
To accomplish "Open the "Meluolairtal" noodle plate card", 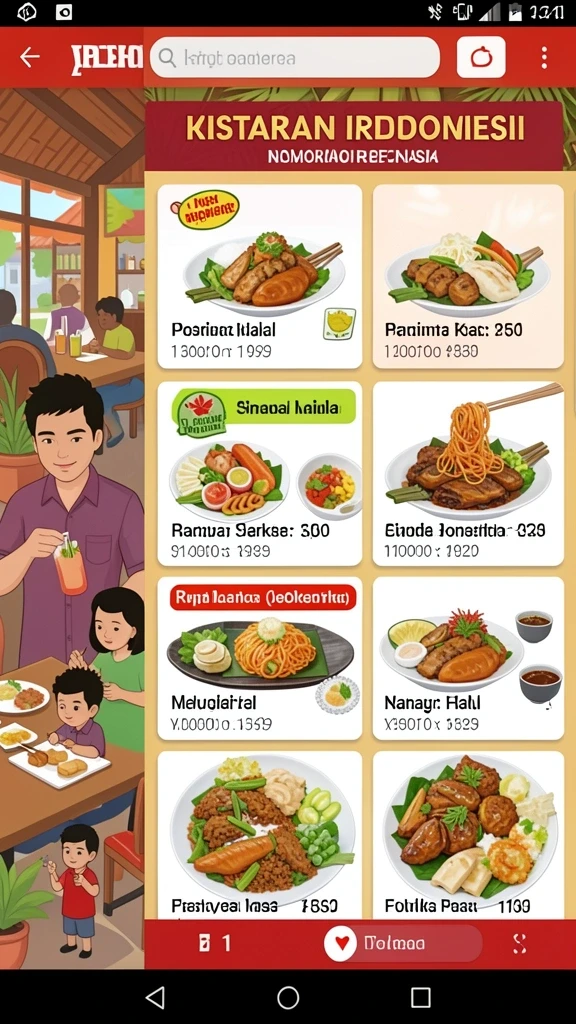I will [x=260, y=658].
